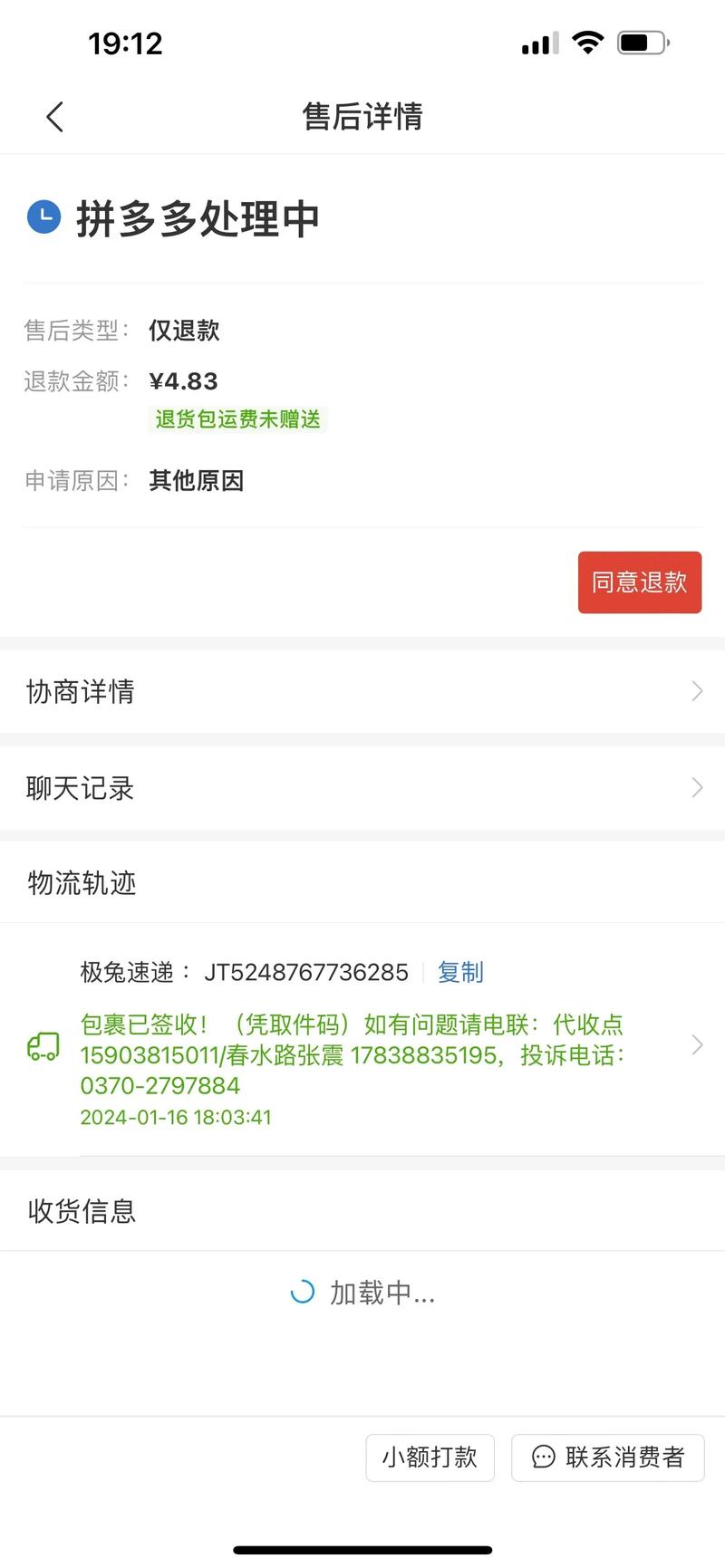Tap 联系消费者 to contact the buyer

[x=608, y=1457]
